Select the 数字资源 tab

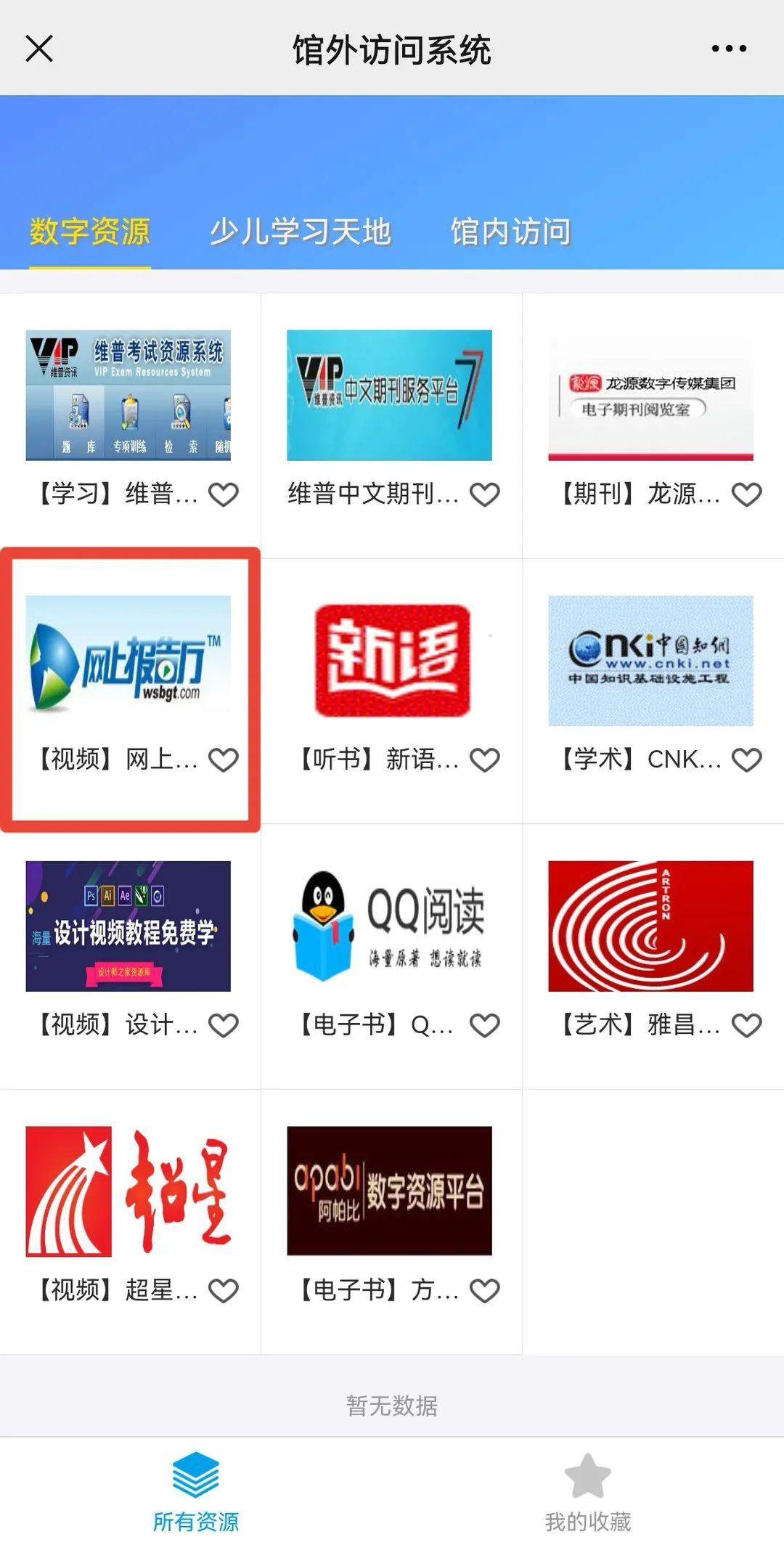coord(89,232)
